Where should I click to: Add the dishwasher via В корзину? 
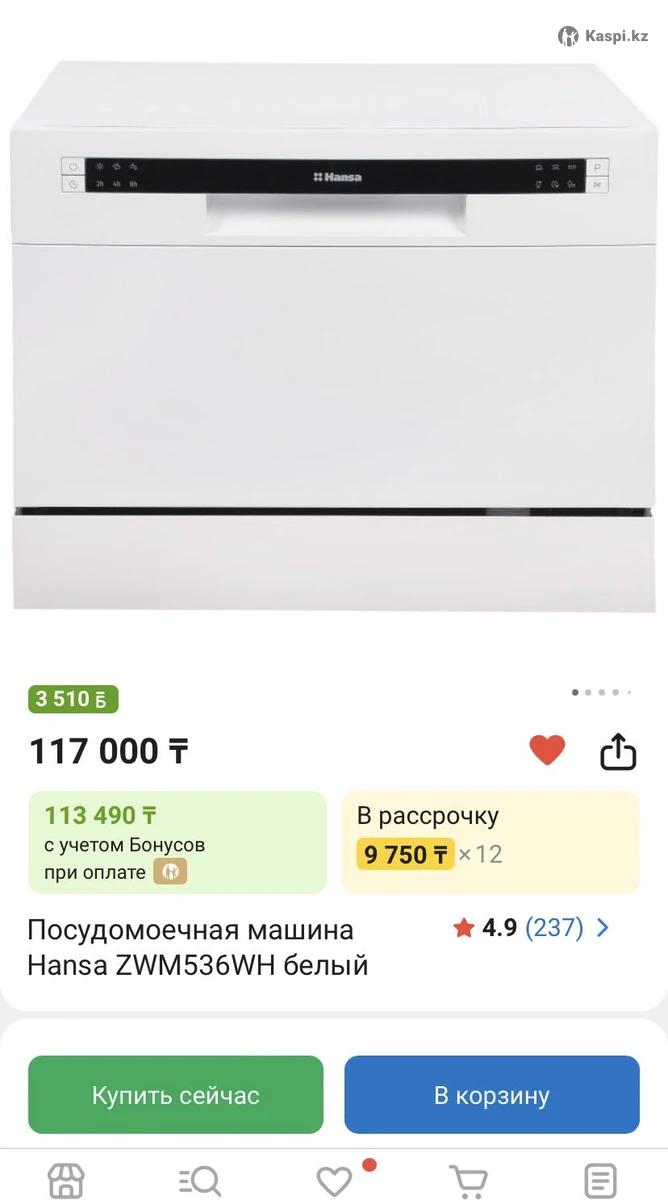[492, 1095]
